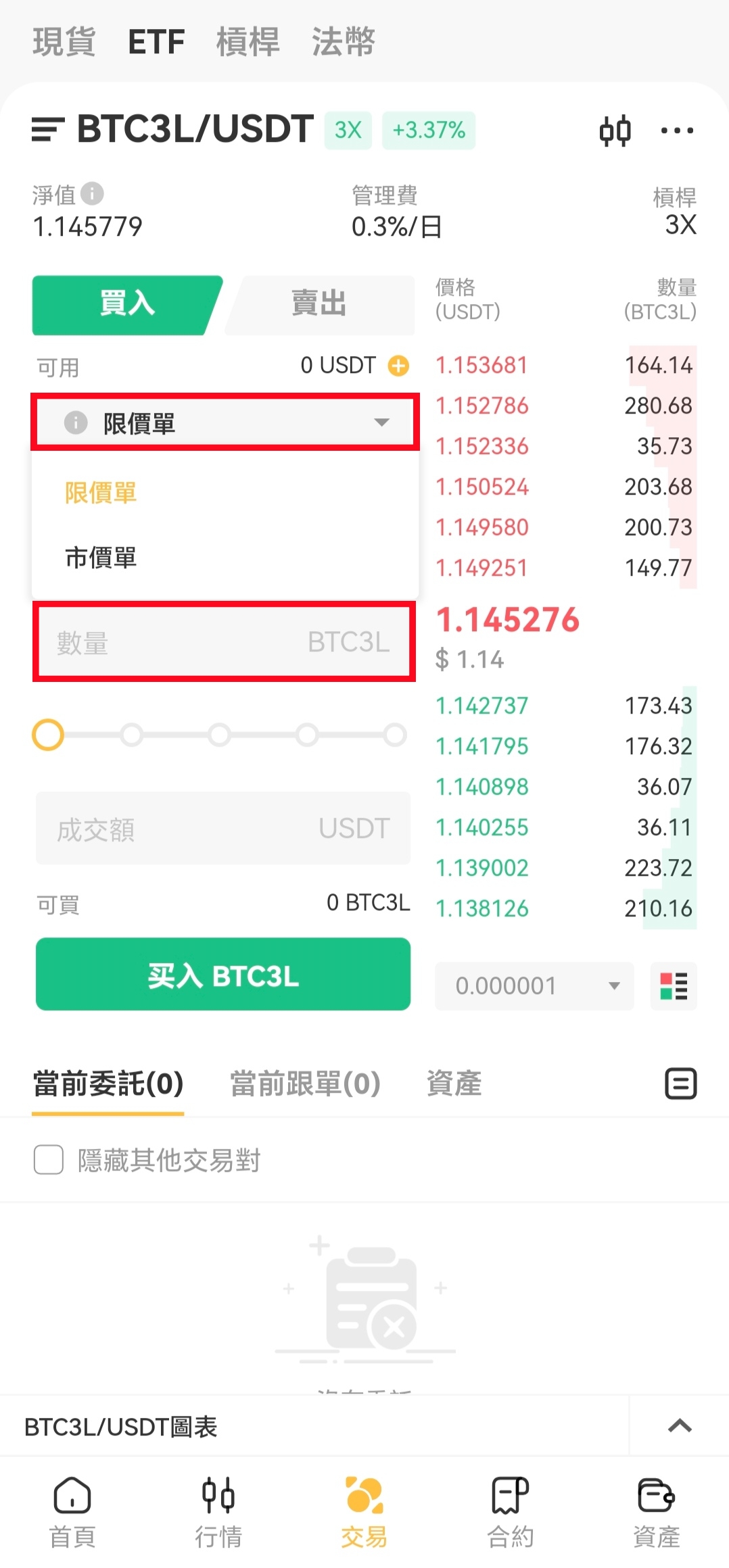729x1568 pixels.
Task: Choose 市價單 from the order type list
Action: point(101,558)
